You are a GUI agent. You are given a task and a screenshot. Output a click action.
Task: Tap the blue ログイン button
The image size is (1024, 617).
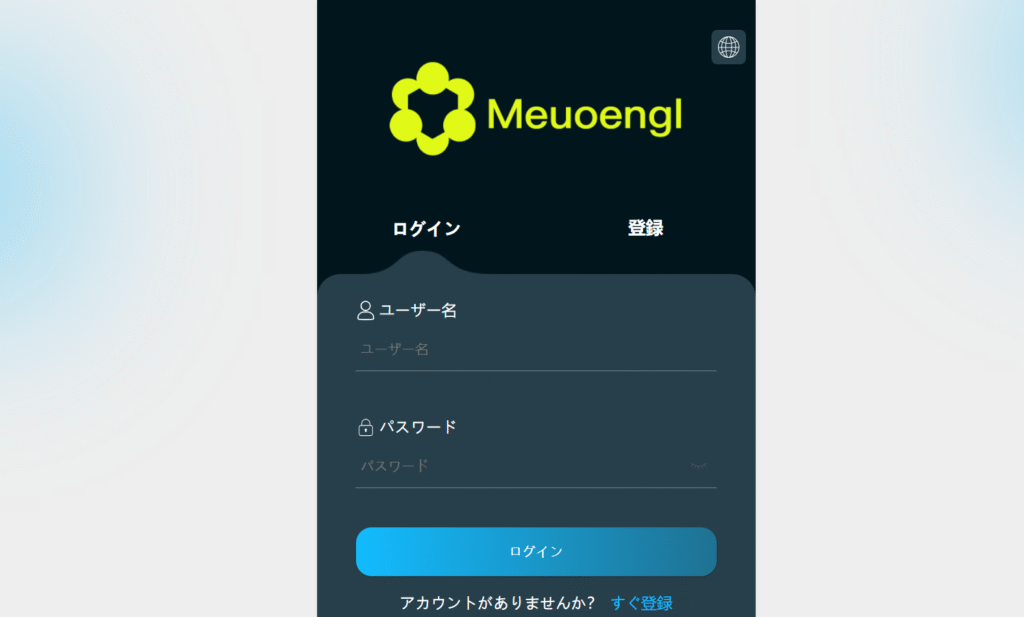coord(536,552)
